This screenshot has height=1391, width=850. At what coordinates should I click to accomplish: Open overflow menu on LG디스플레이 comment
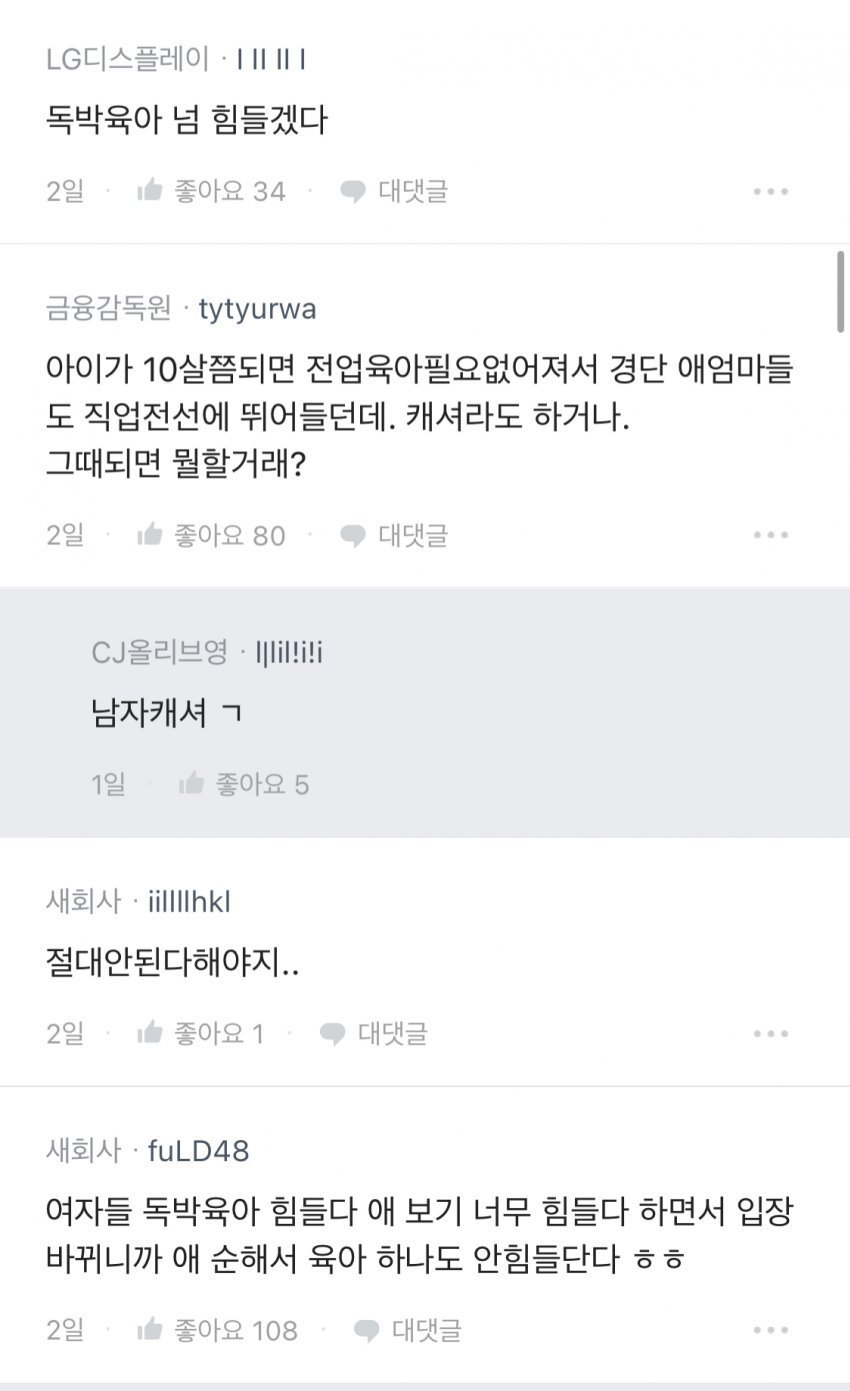coord(771,191)
